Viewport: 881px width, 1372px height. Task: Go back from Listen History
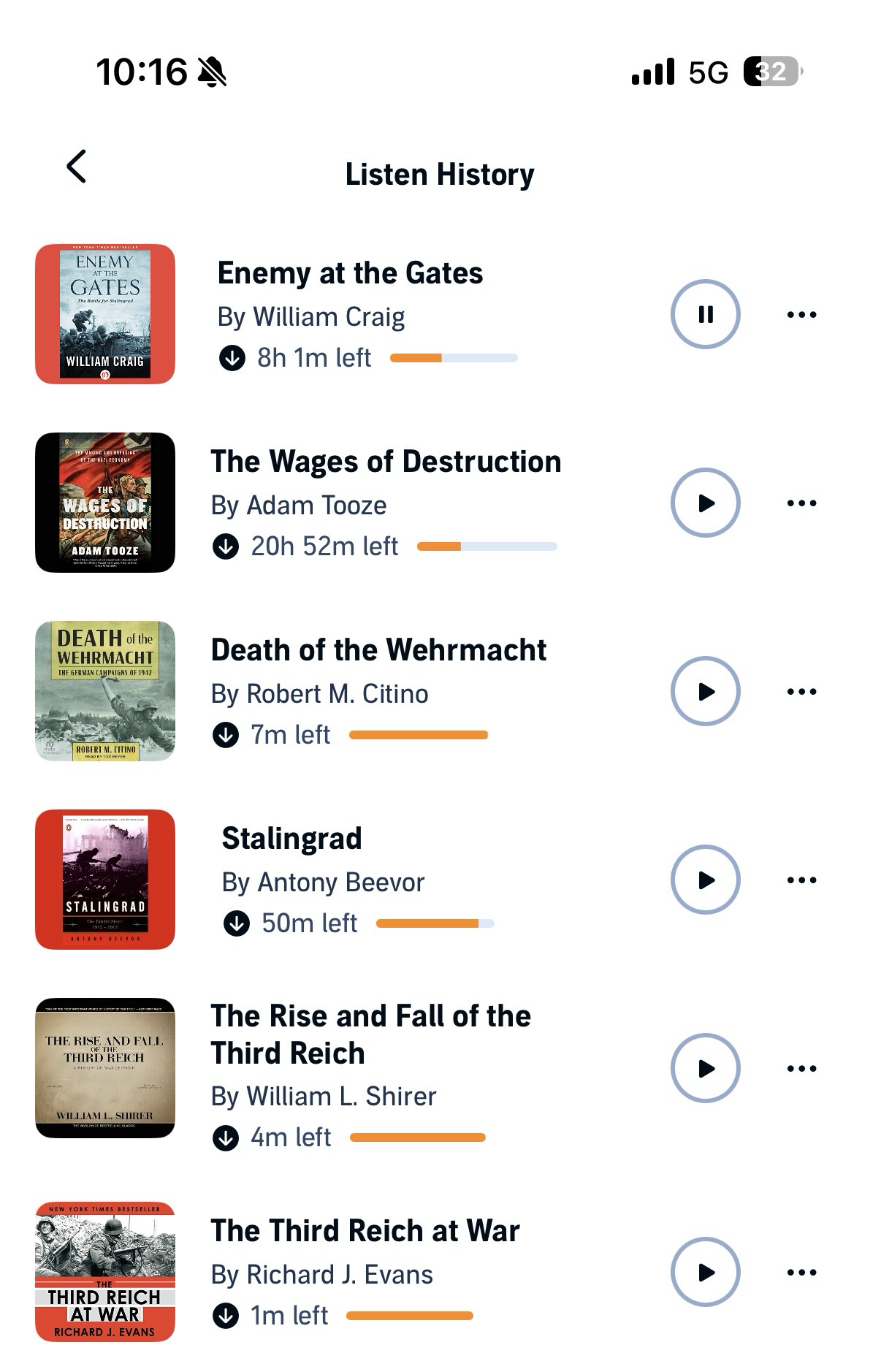pyautogui.click(x=77, y=167)
